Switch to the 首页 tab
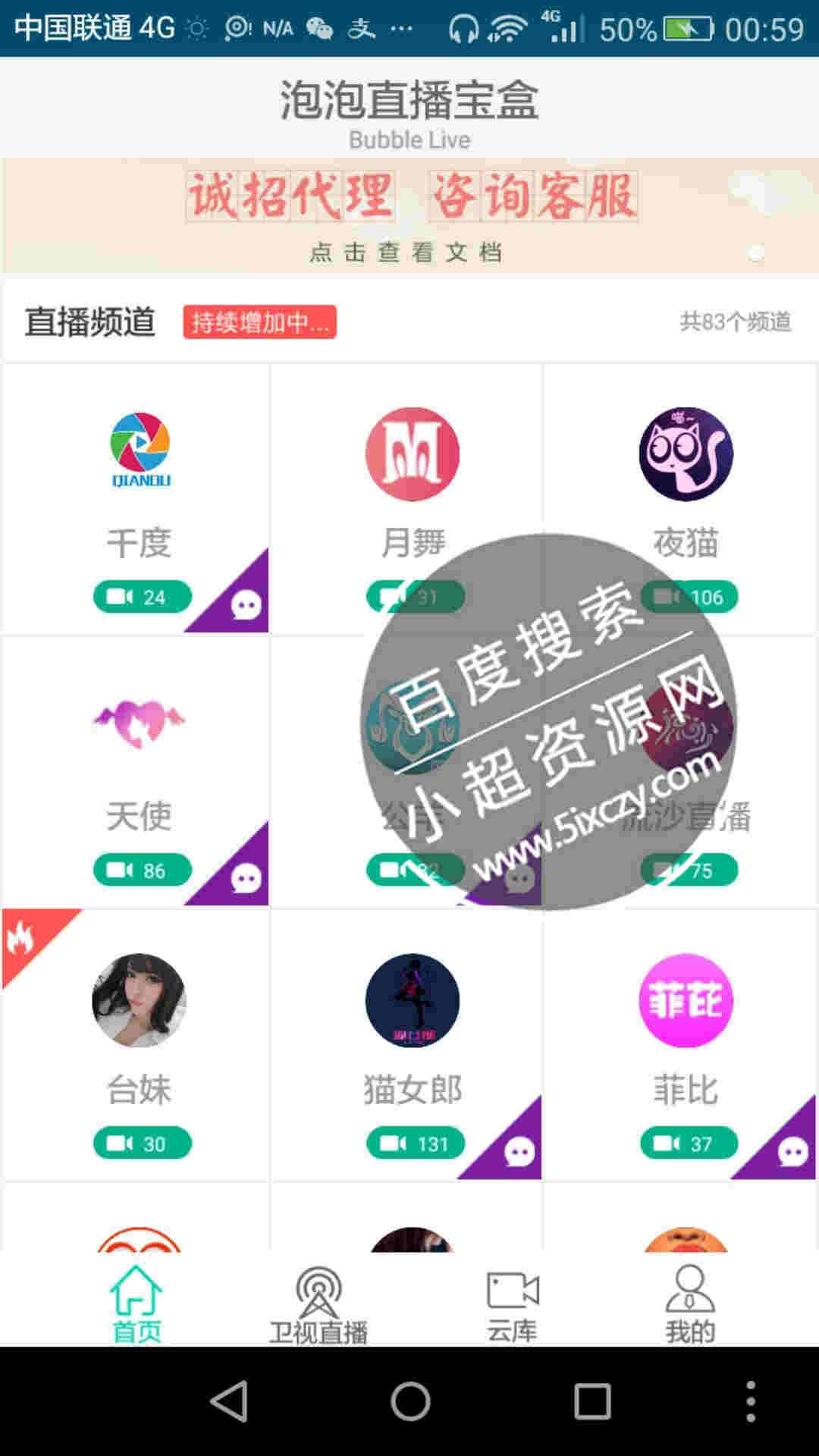The image size is (819, 1456). click(x=137, y=1303)
